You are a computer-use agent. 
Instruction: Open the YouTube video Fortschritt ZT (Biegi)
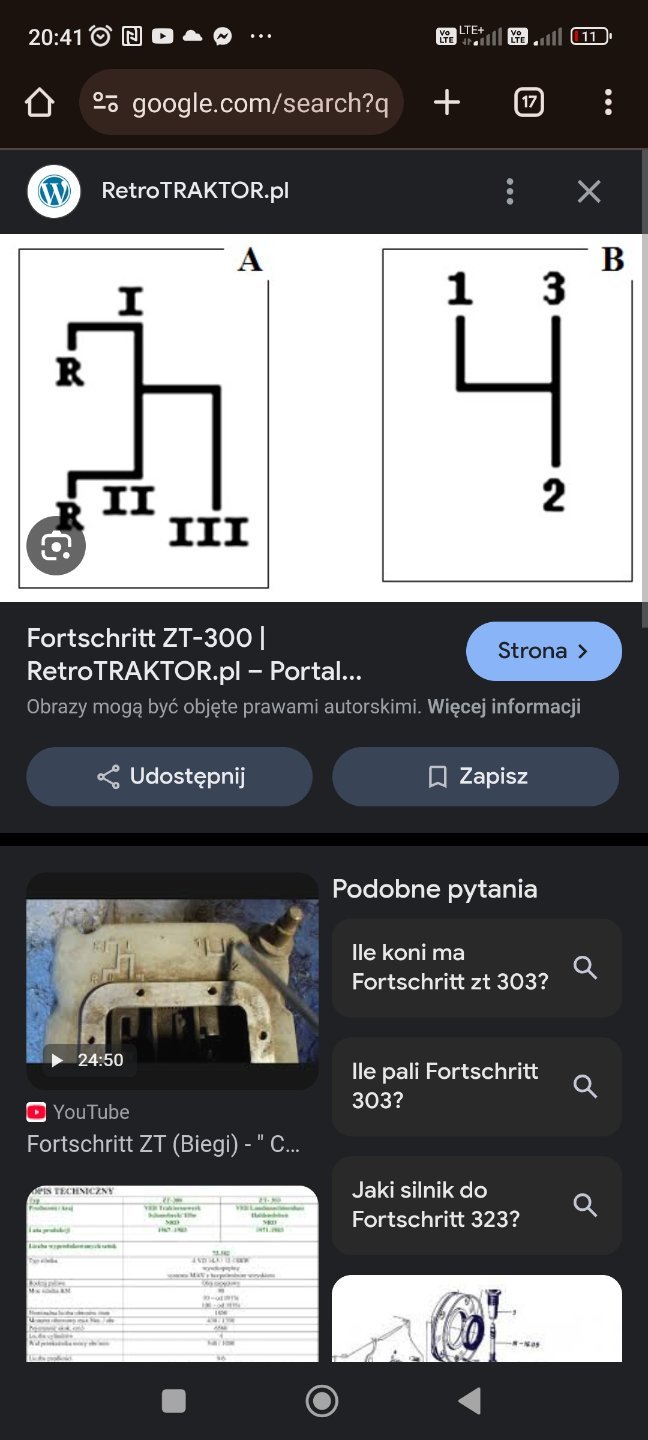click(172, 981)
